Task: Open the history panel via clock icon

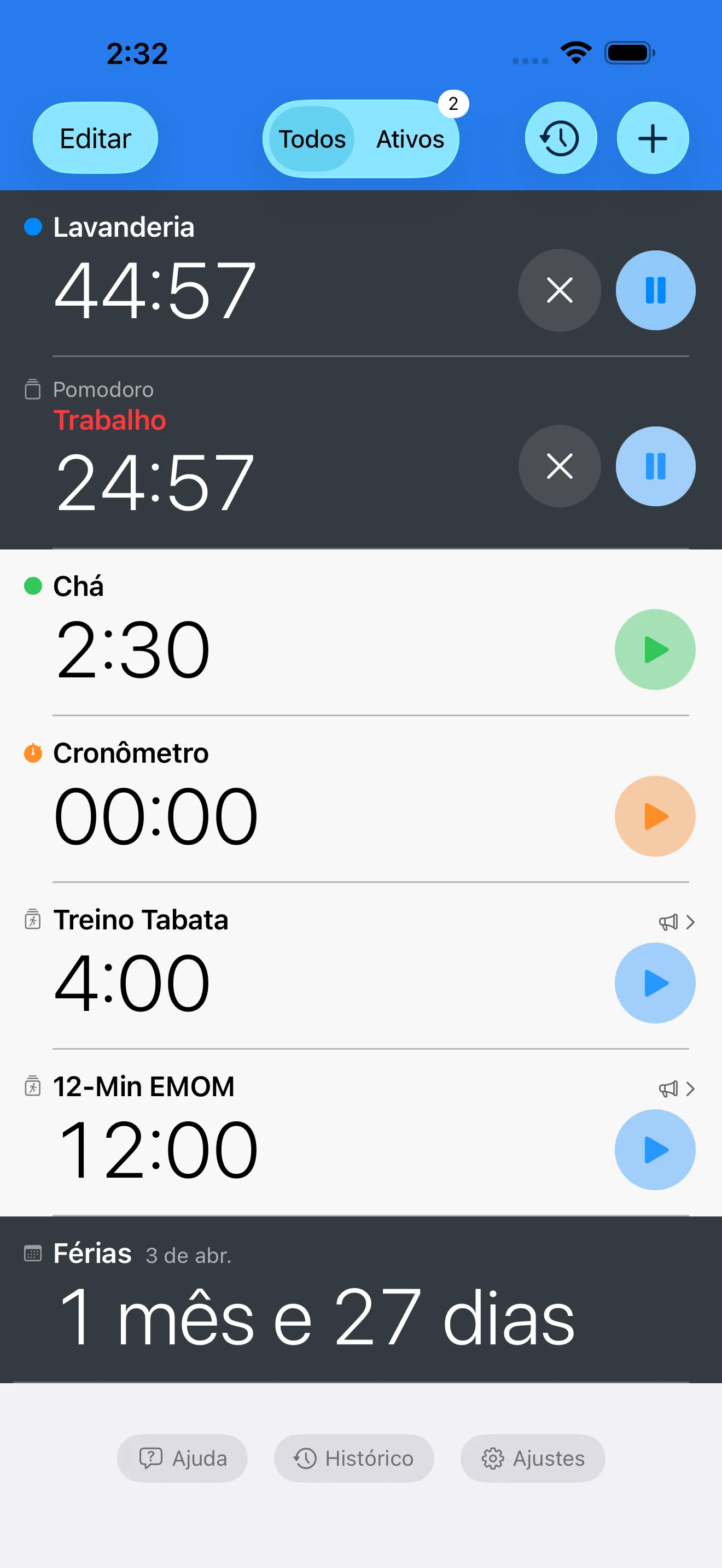Action: pos(560,138)
